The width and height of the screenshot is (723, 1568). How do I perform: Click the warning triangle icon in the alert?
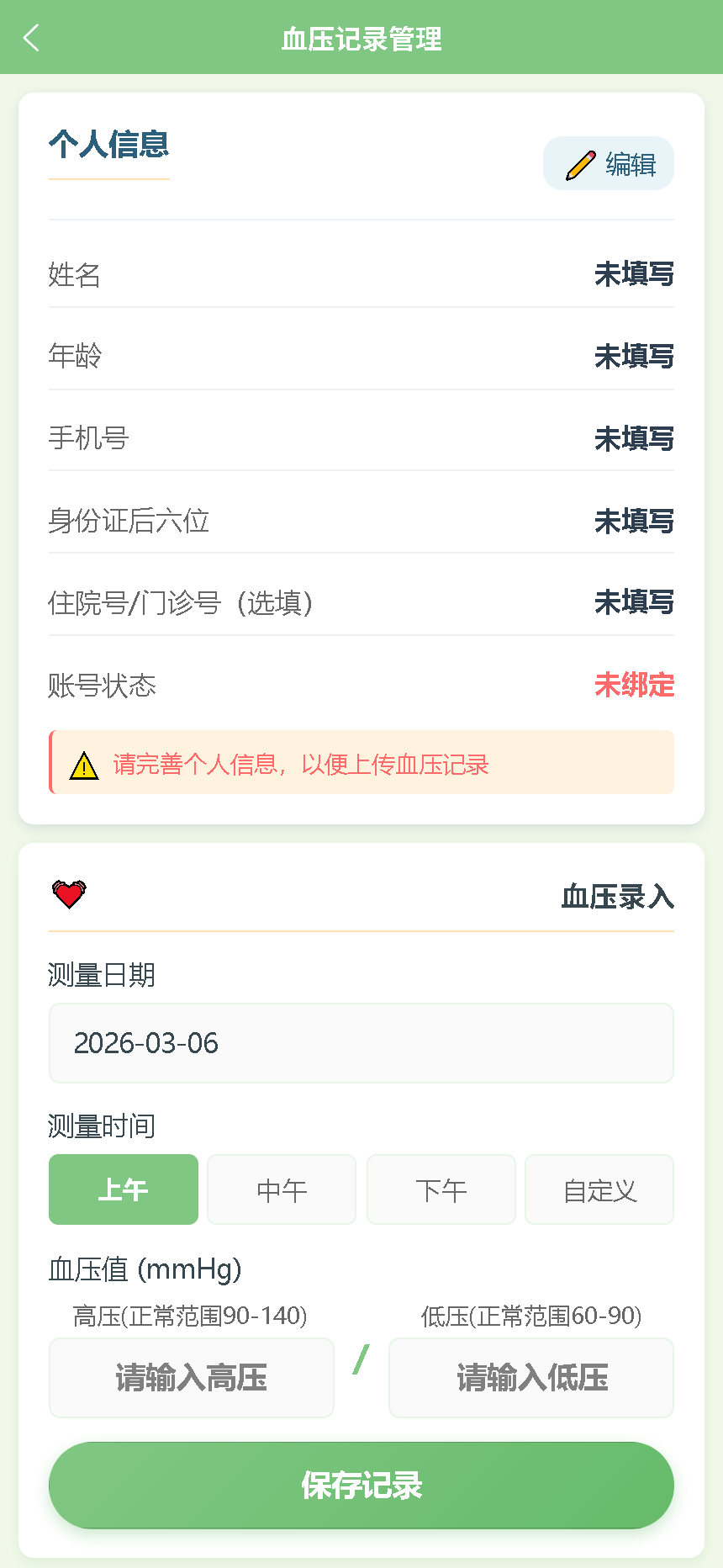82,764
